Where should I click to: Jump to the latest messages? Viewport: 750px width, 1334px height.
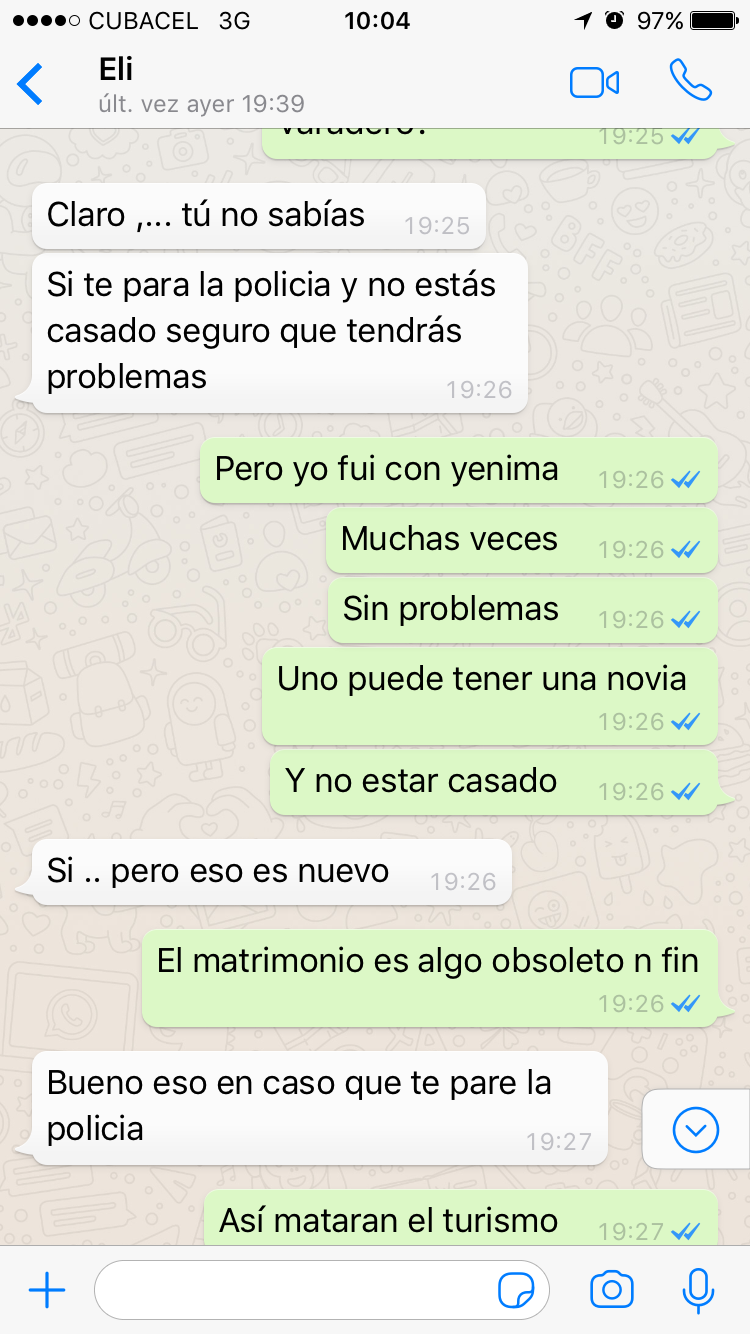pyautogui.click(x=696, y=1130)
